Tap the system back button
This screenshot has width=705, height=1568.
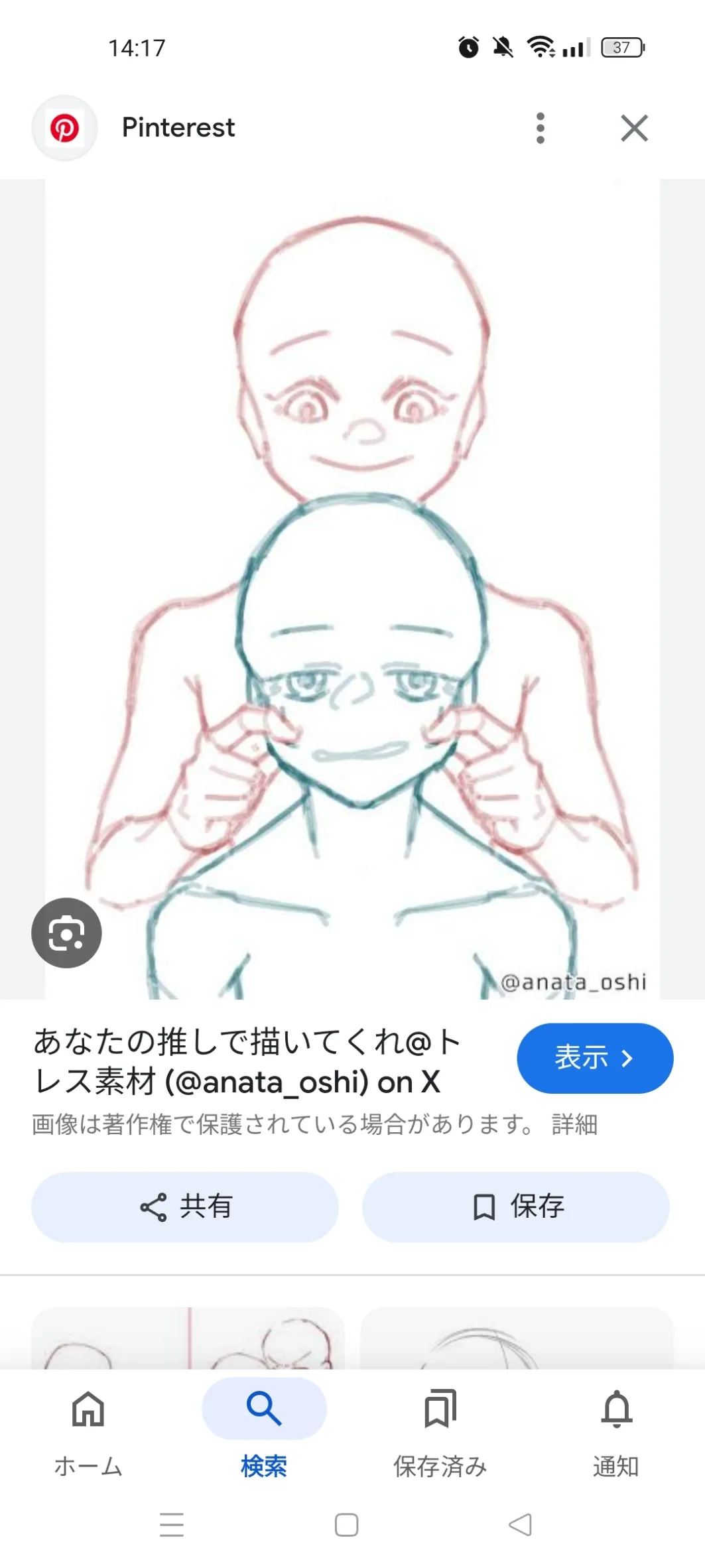coord(521,1524)
